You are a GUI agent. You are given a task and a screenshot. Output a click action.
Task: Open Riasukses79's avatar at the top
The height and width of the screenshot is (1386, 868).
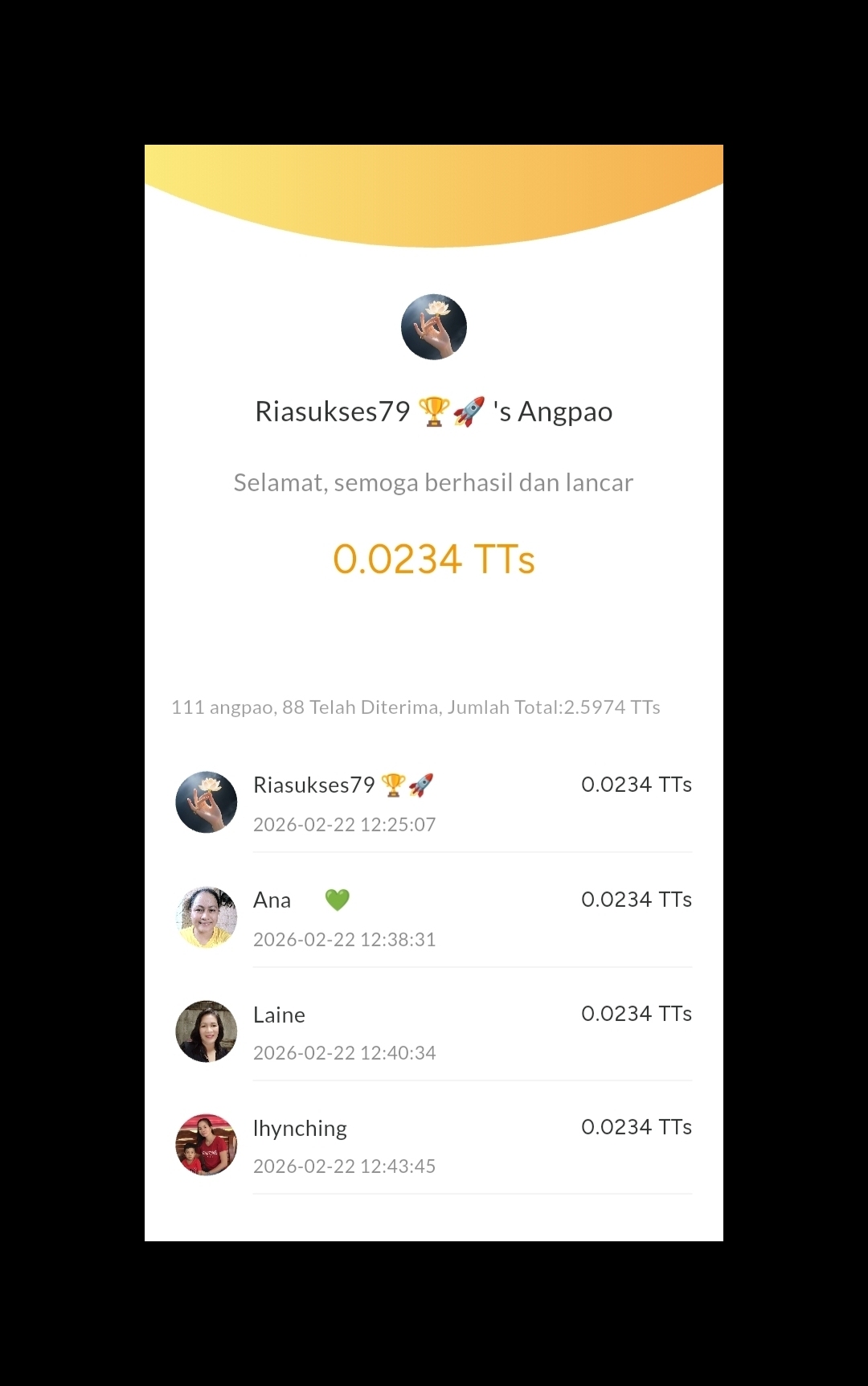click(x=434, y=327)
